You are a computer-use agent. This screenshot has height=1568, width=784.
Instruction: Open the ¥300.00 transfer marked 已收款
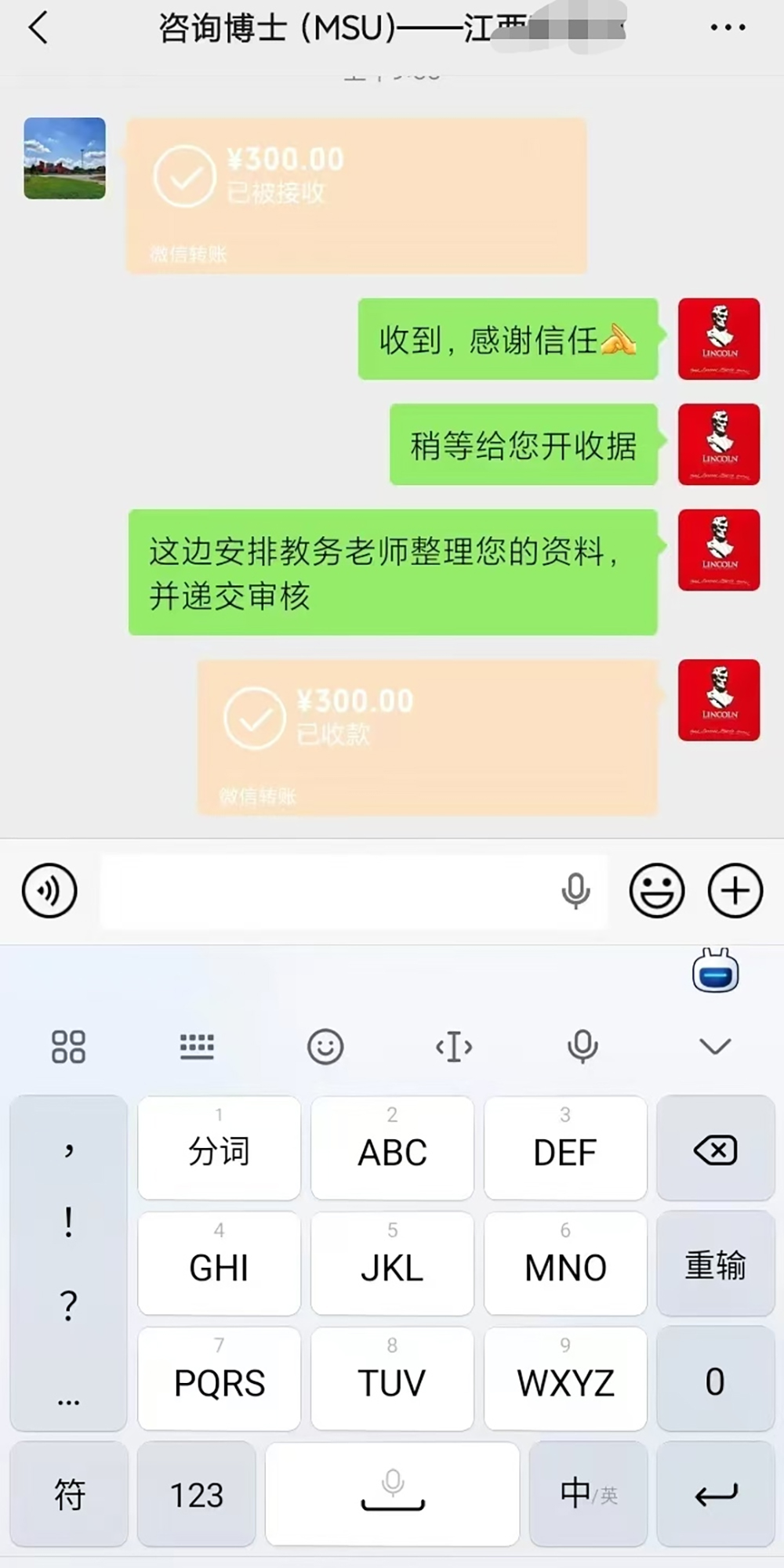tap(426, 737)
